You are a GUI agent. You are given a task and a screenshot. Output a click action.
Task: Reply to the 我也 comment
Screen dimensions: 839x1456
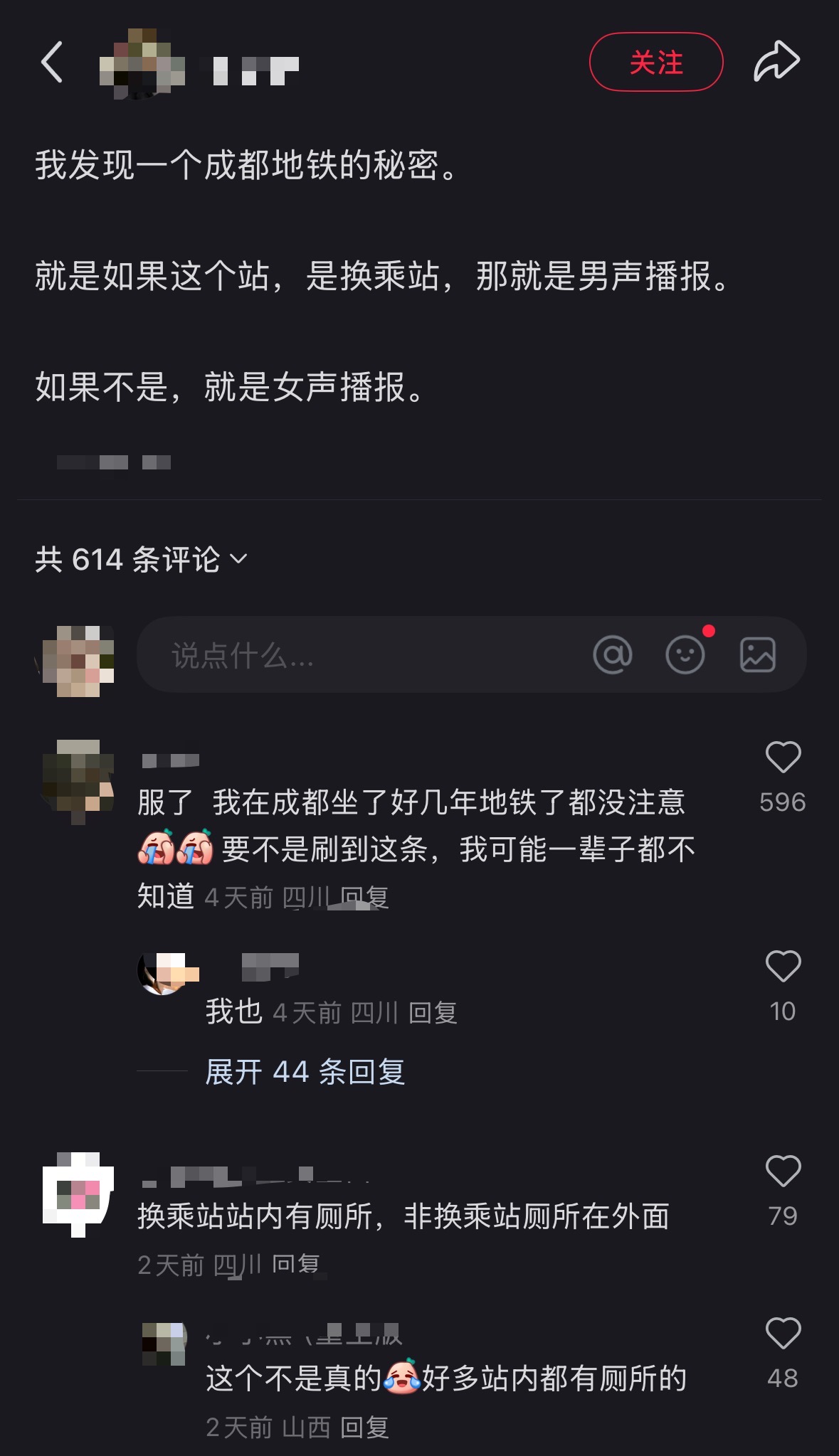433,1012
